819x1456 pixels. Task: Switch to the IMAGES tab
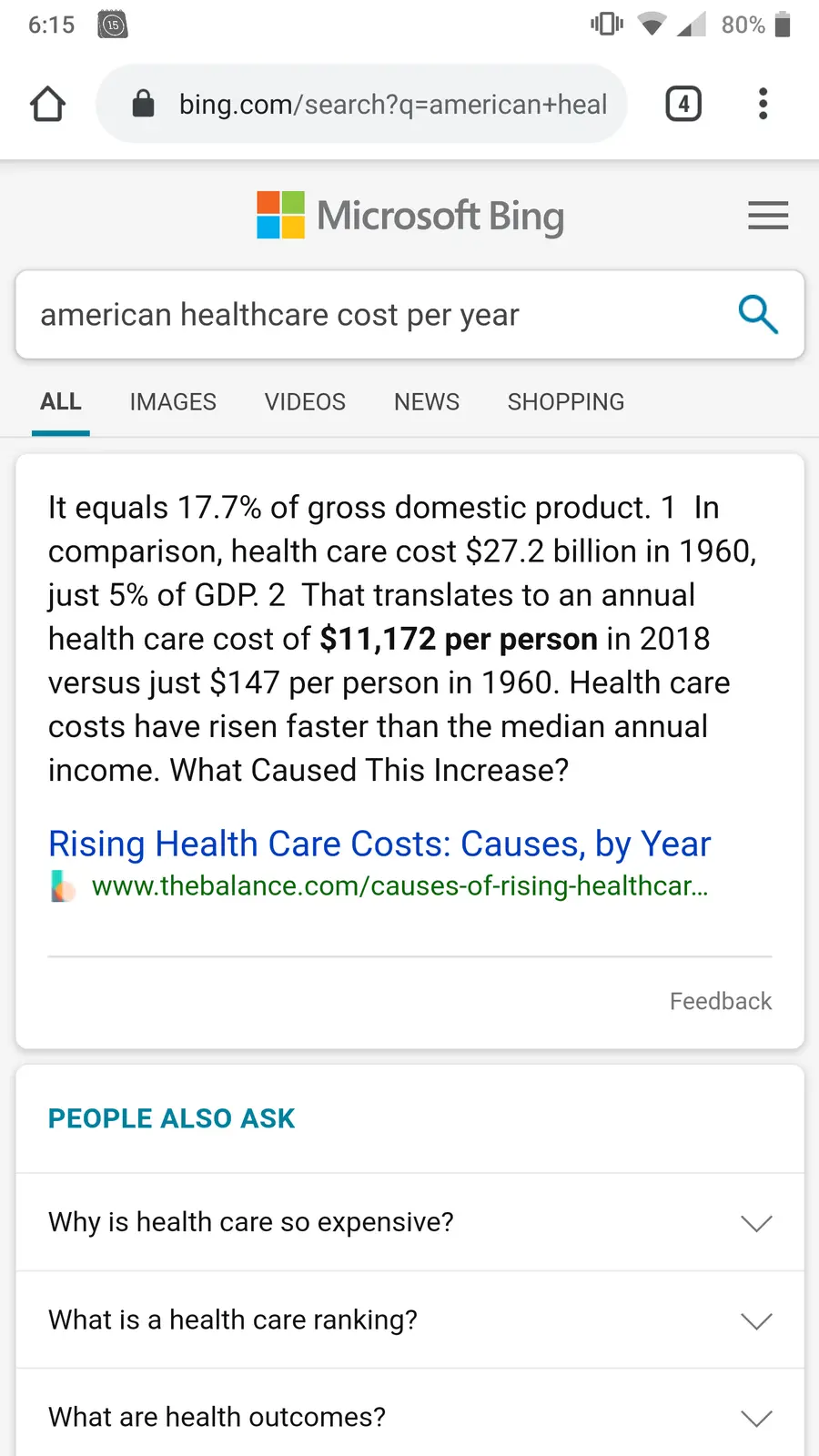(x=173, y=401)
